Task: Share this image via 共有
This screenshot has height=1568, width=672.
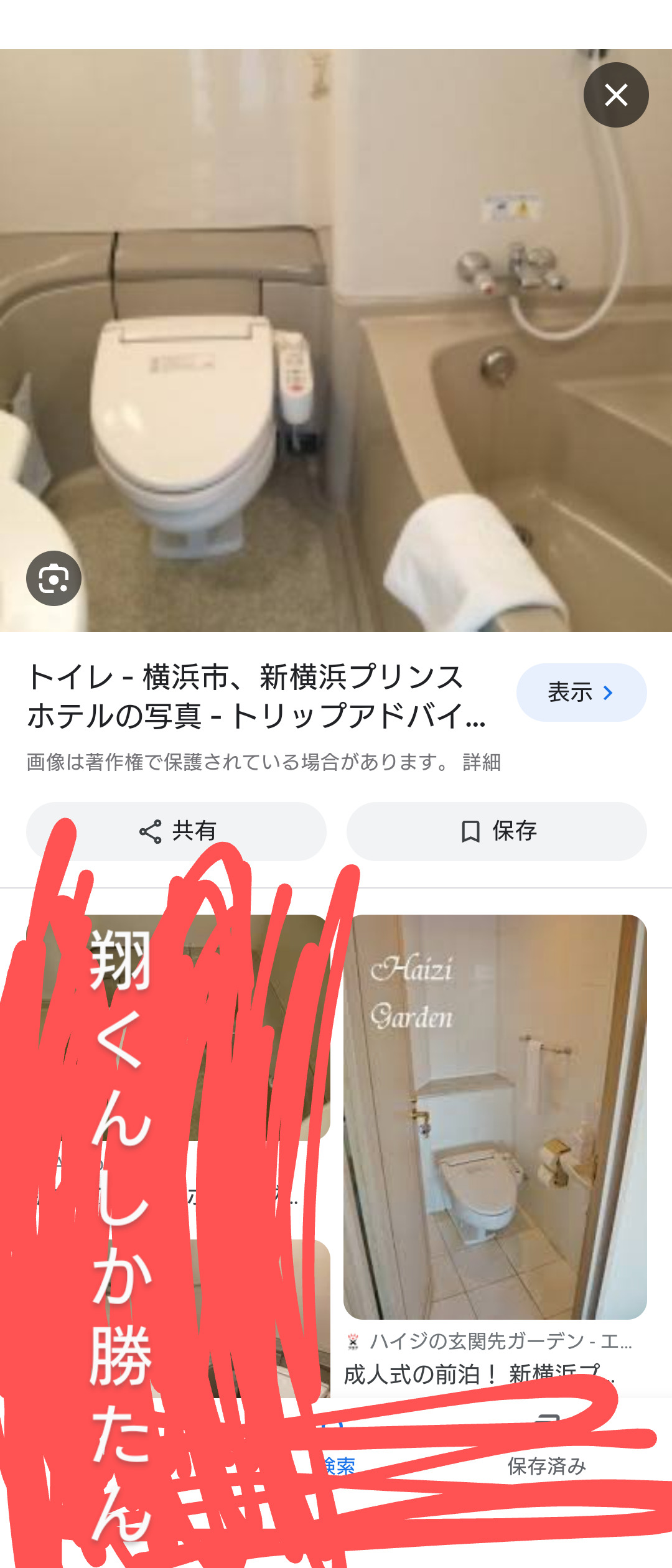Action: [176, 831]
